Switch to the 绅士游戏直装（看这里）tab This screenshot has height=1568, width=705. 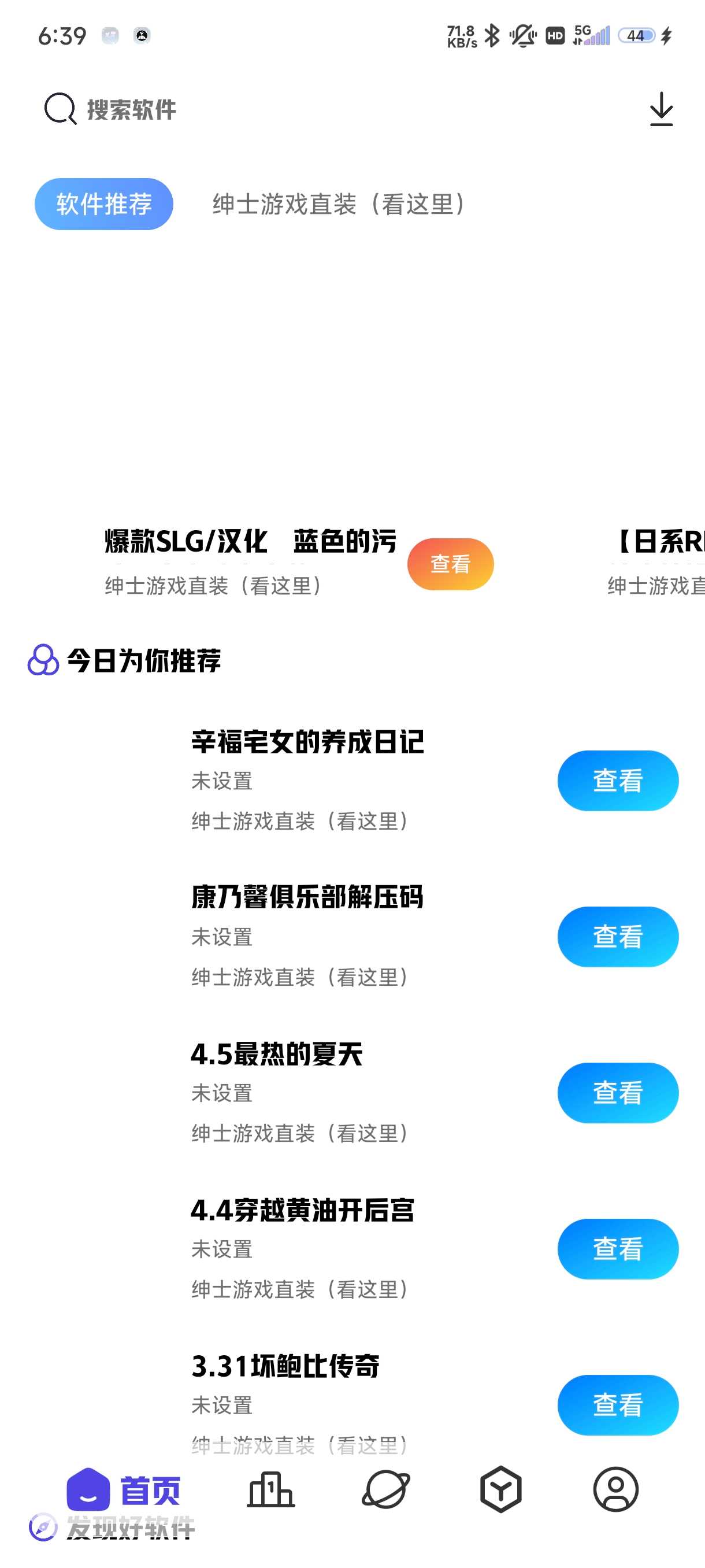(x=339, y=204)
